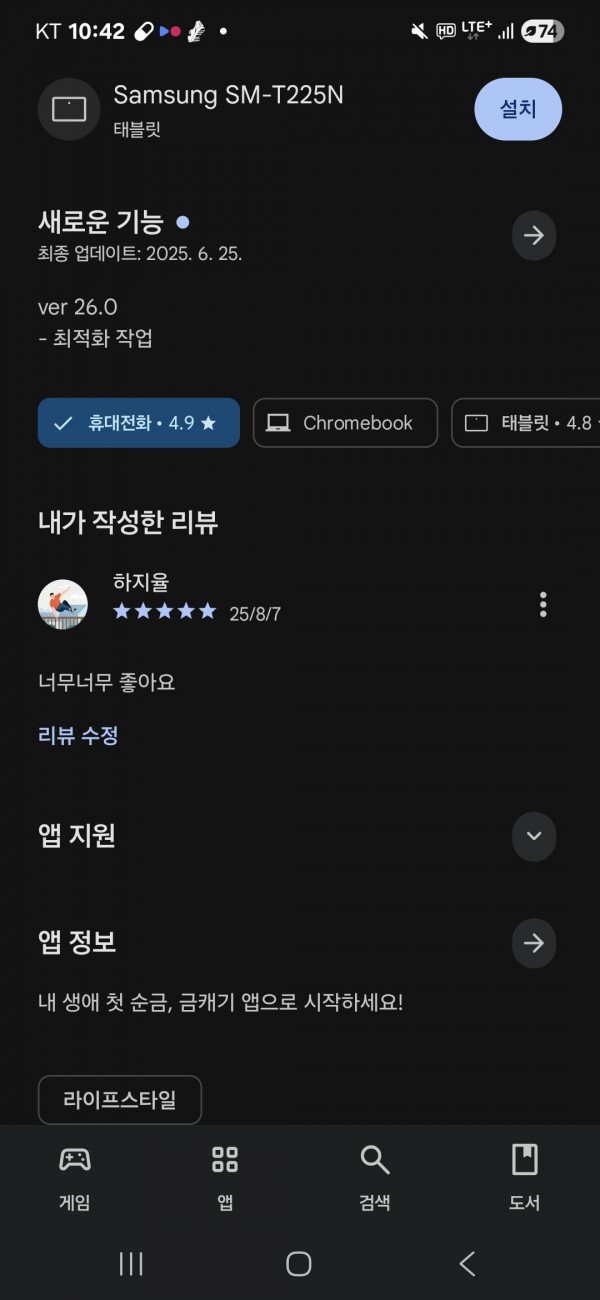Open the 앱 정보 arrow
The height and width of the screenshot is (1300, 600).
pyautogui.click(x=534, y=942)
